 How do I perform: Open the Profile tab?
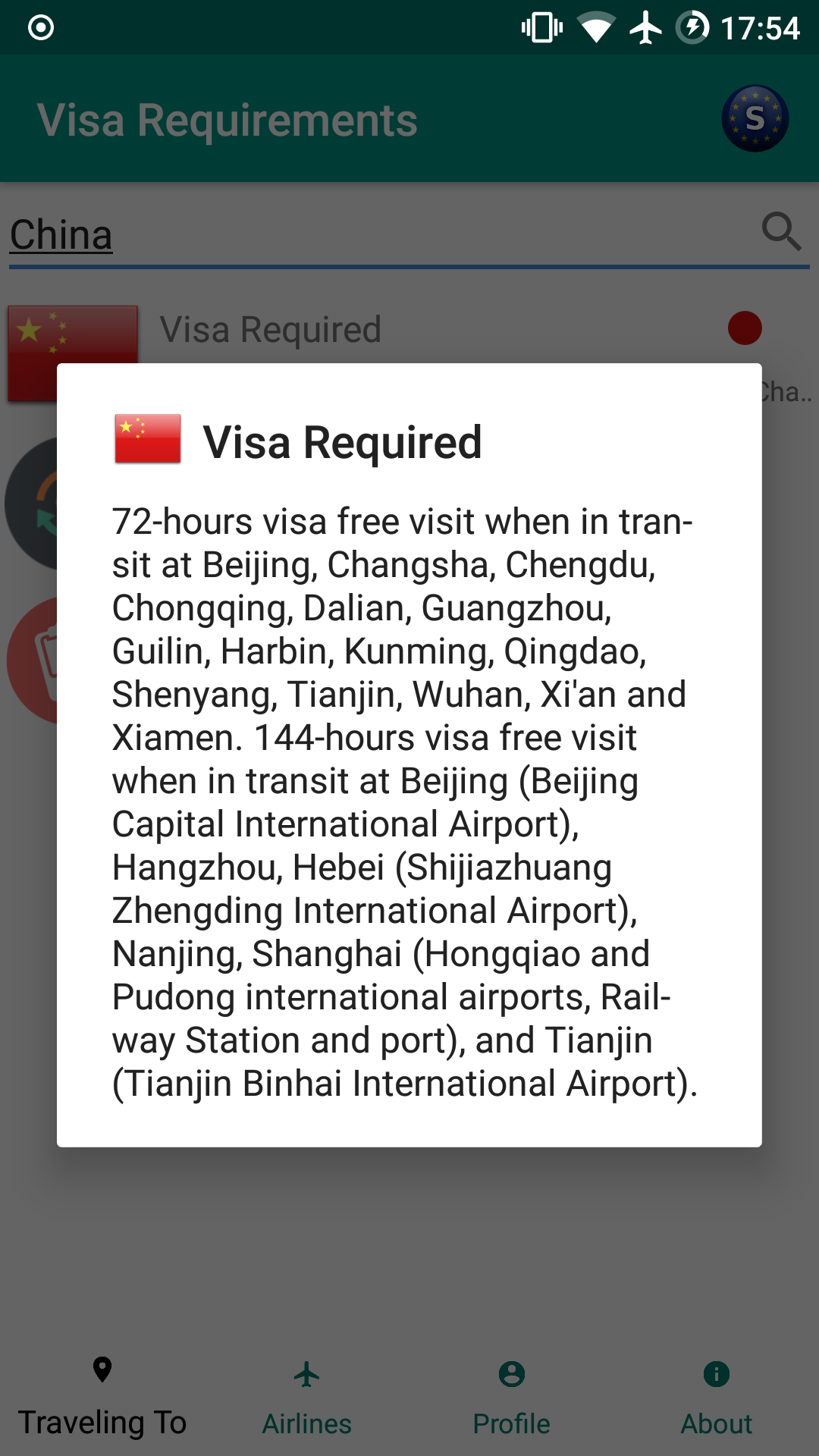(x=512, y=1398)
